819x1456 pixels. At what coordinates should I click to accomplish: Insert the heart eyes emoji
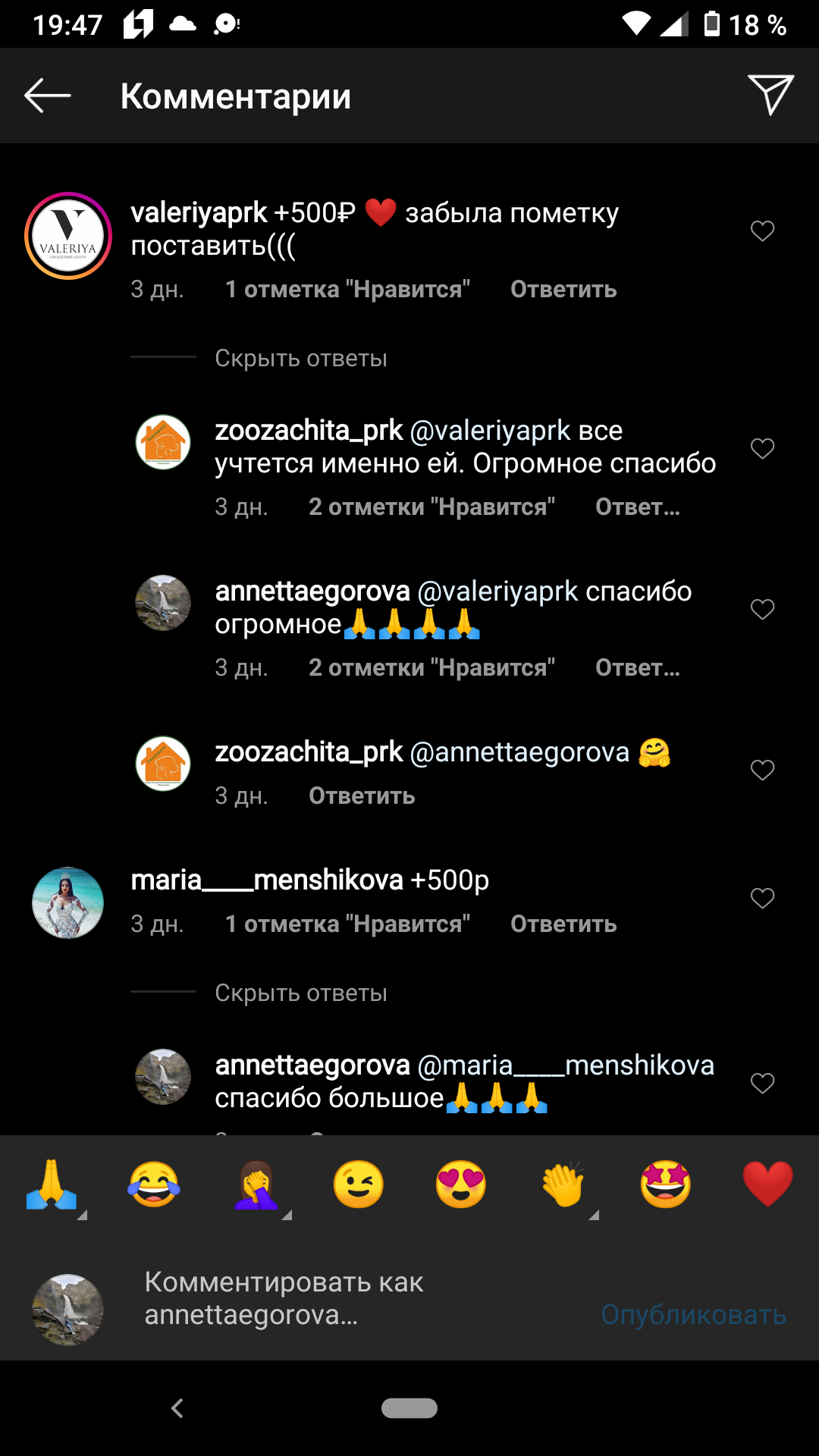pyautogui.click(x=461, y=1184)
